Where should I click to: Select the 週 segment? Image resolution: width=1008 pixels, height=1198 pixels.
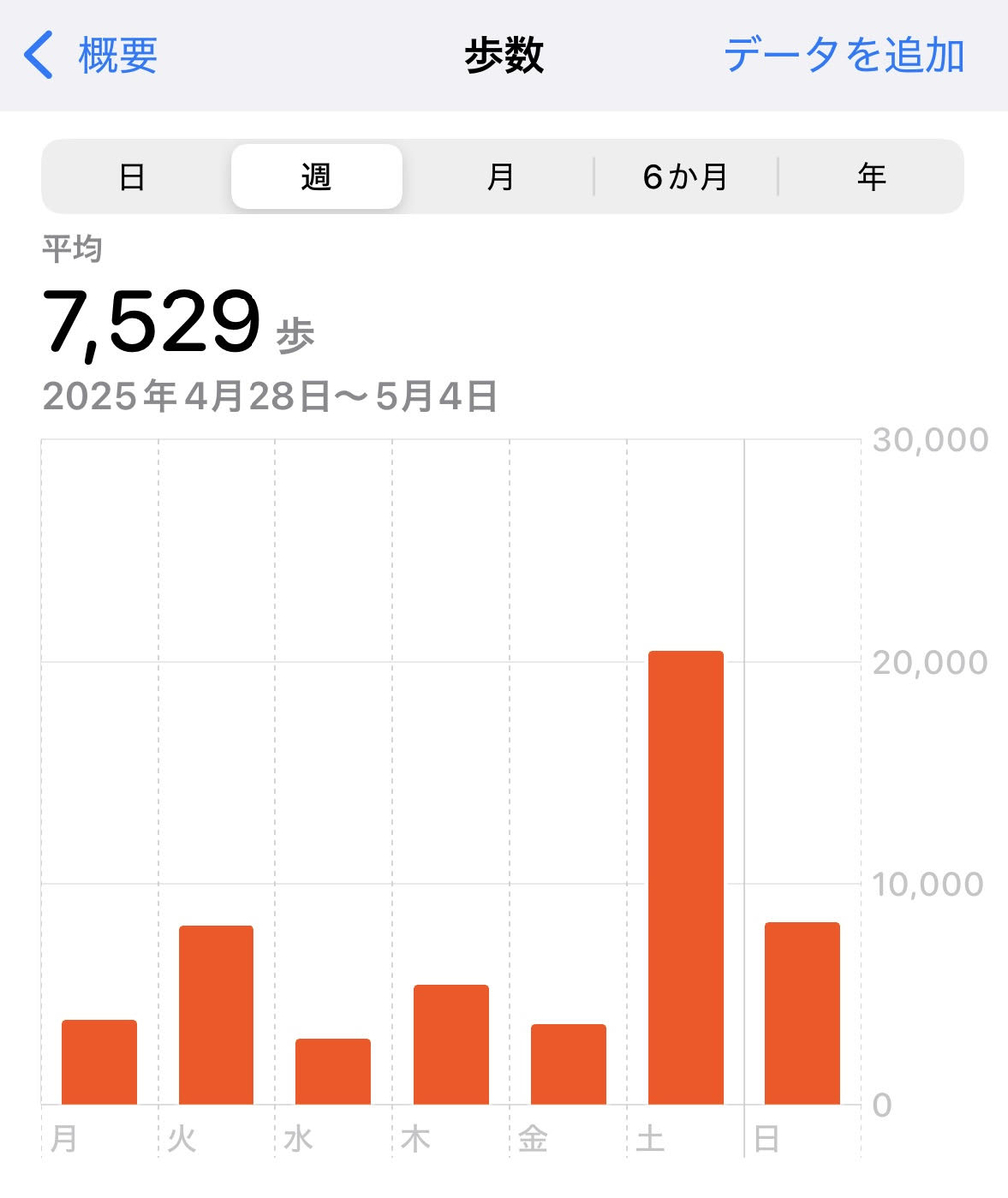pos(316,177)
